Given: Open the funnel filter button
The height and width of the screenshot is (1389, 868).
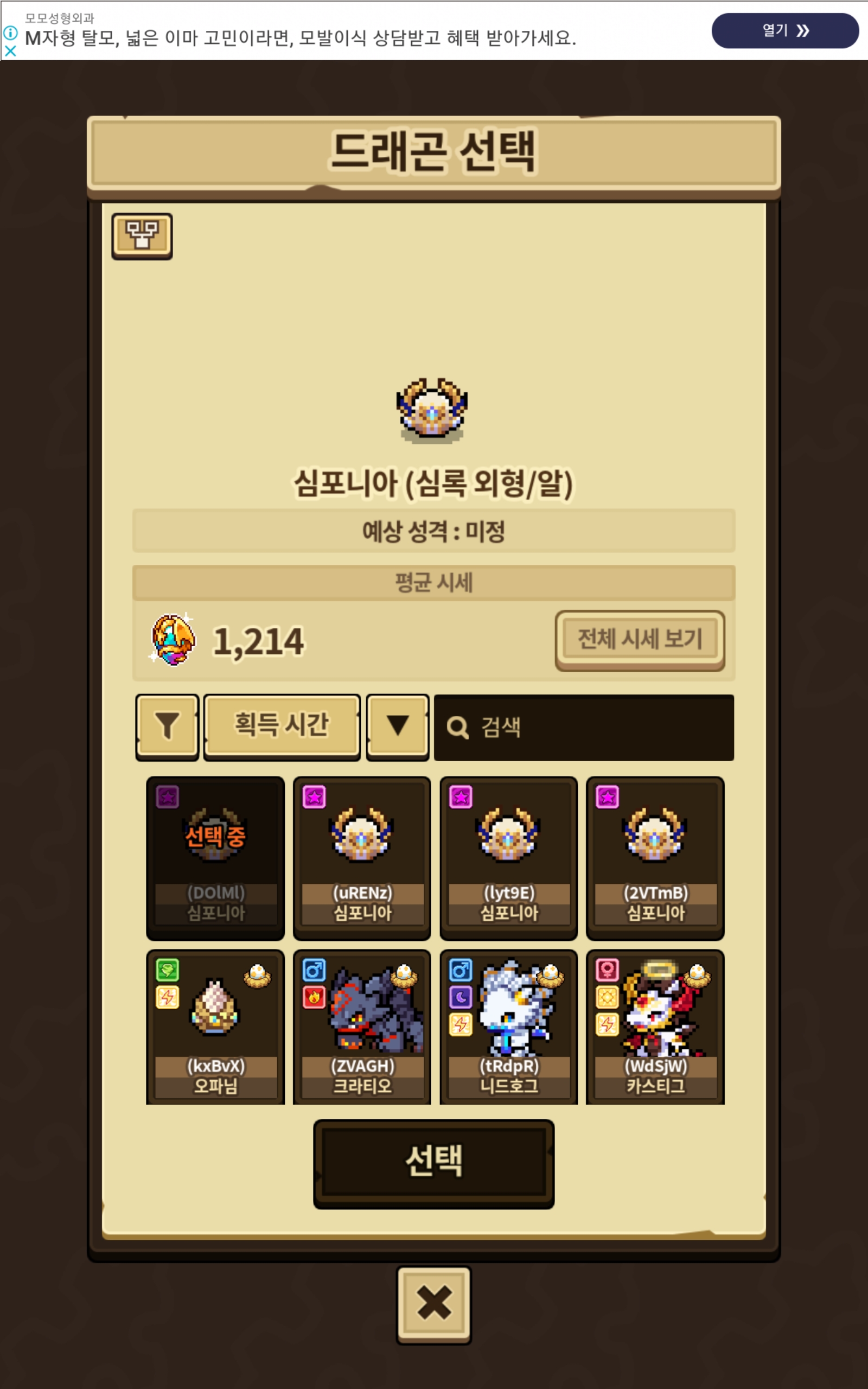Looking at the screenshot, I should pyautogui.click(x=167, y=727).
